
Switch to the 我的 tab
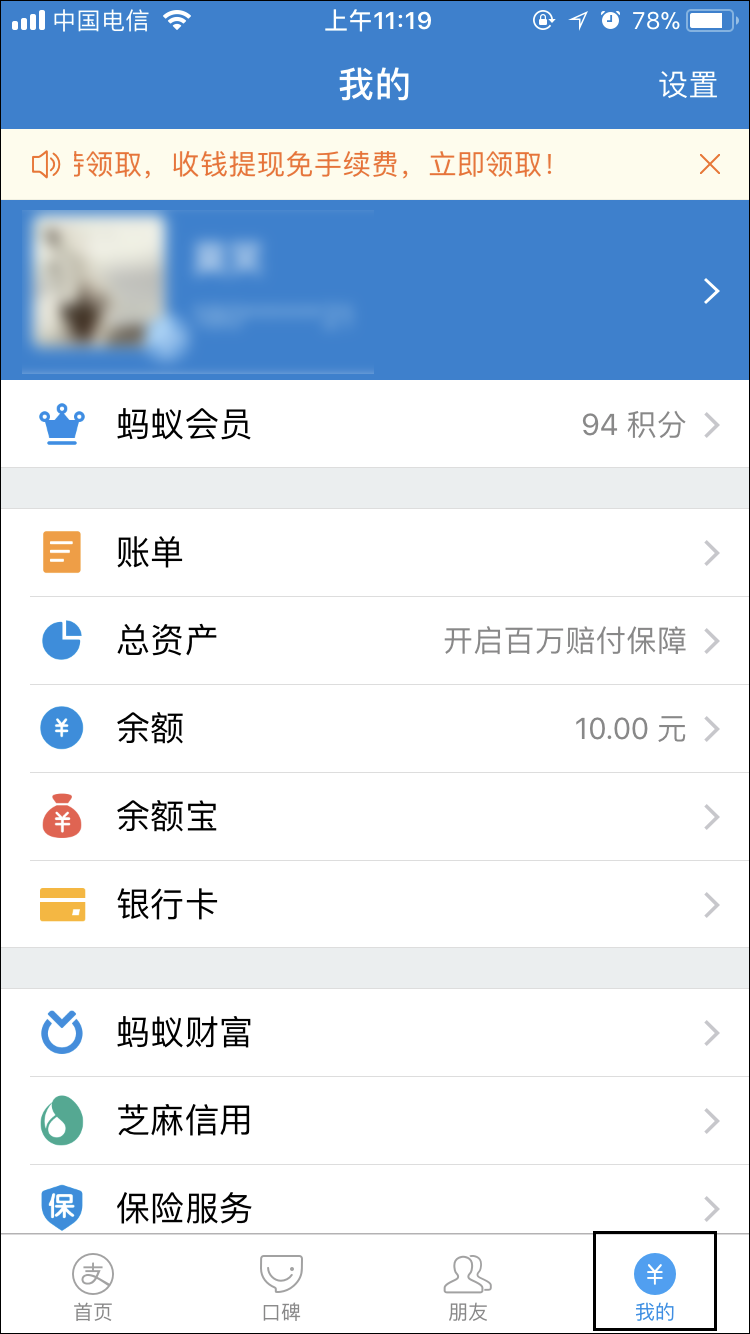point(655,1283)
